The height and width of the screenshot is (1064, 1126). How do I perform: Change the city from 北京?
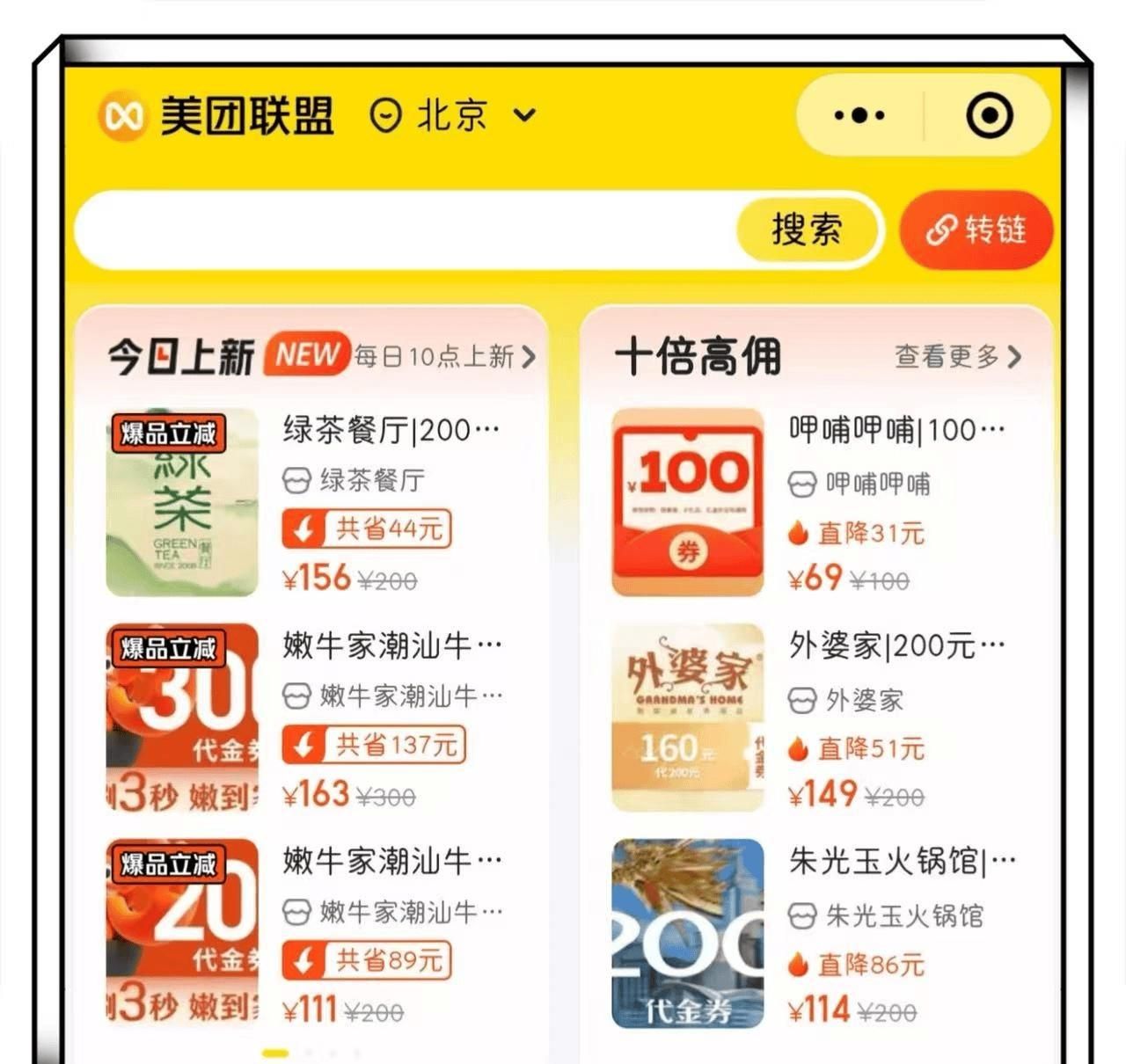click(453, 115)
